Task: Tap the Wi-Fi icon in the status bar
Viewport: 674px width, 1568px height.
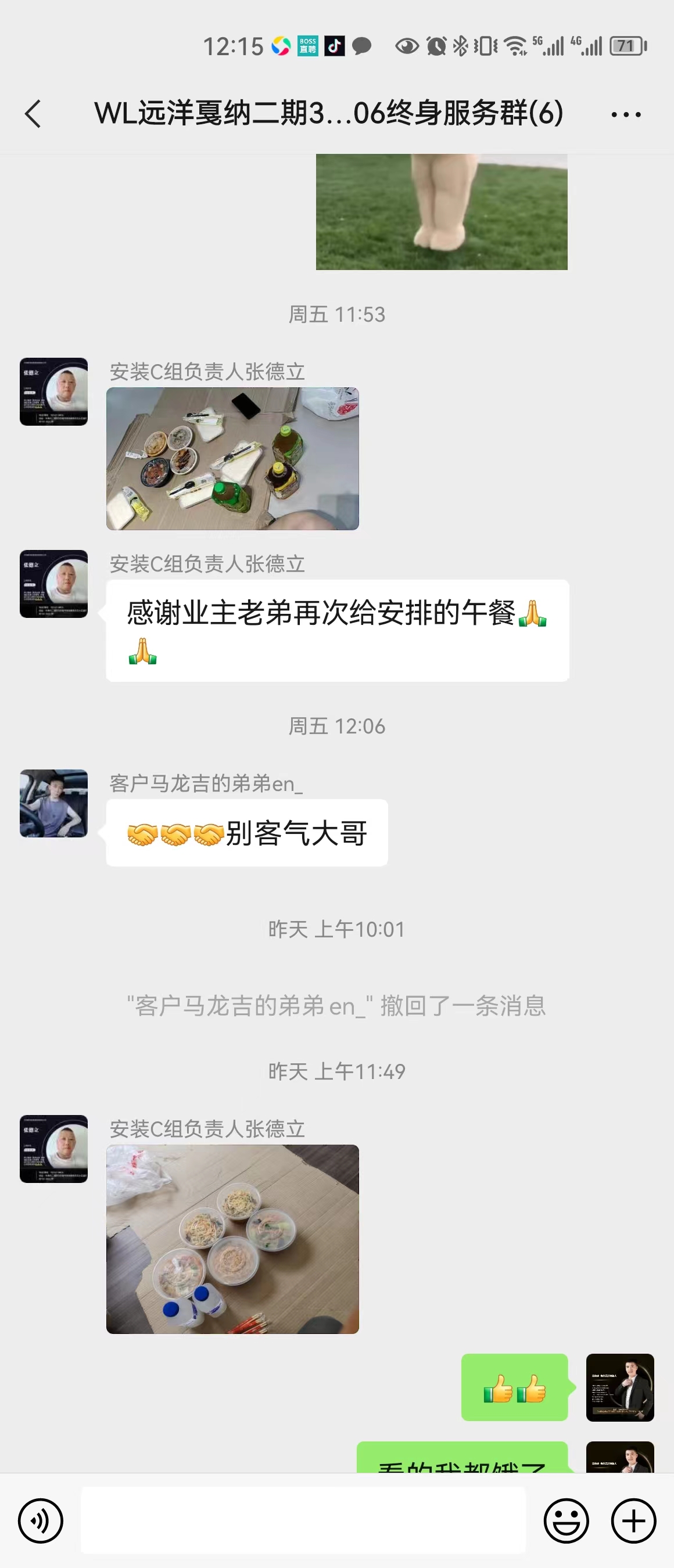Action: pos(515,46)
